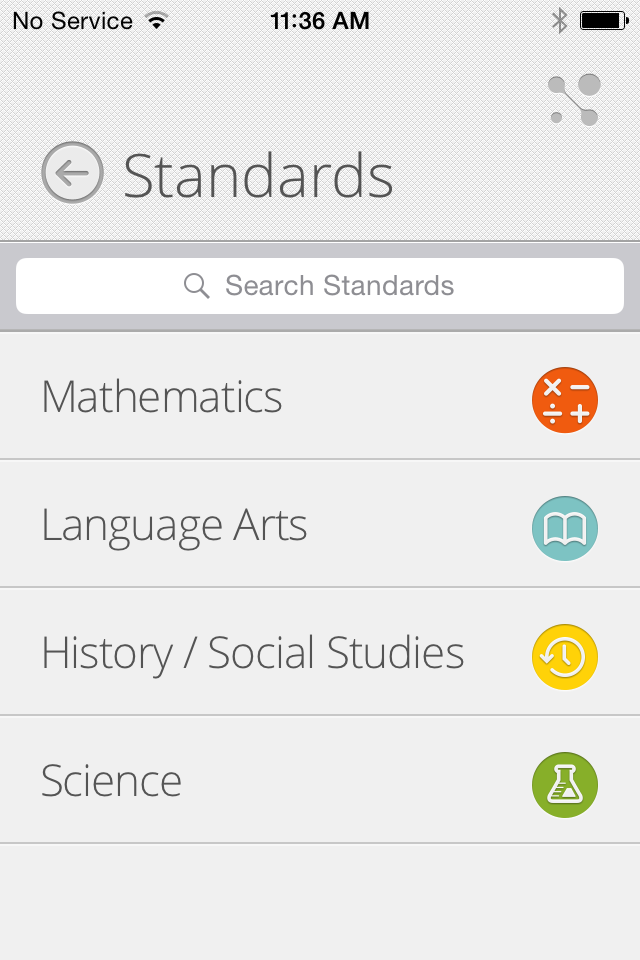Tap the Search Standards field

[320, 286]
